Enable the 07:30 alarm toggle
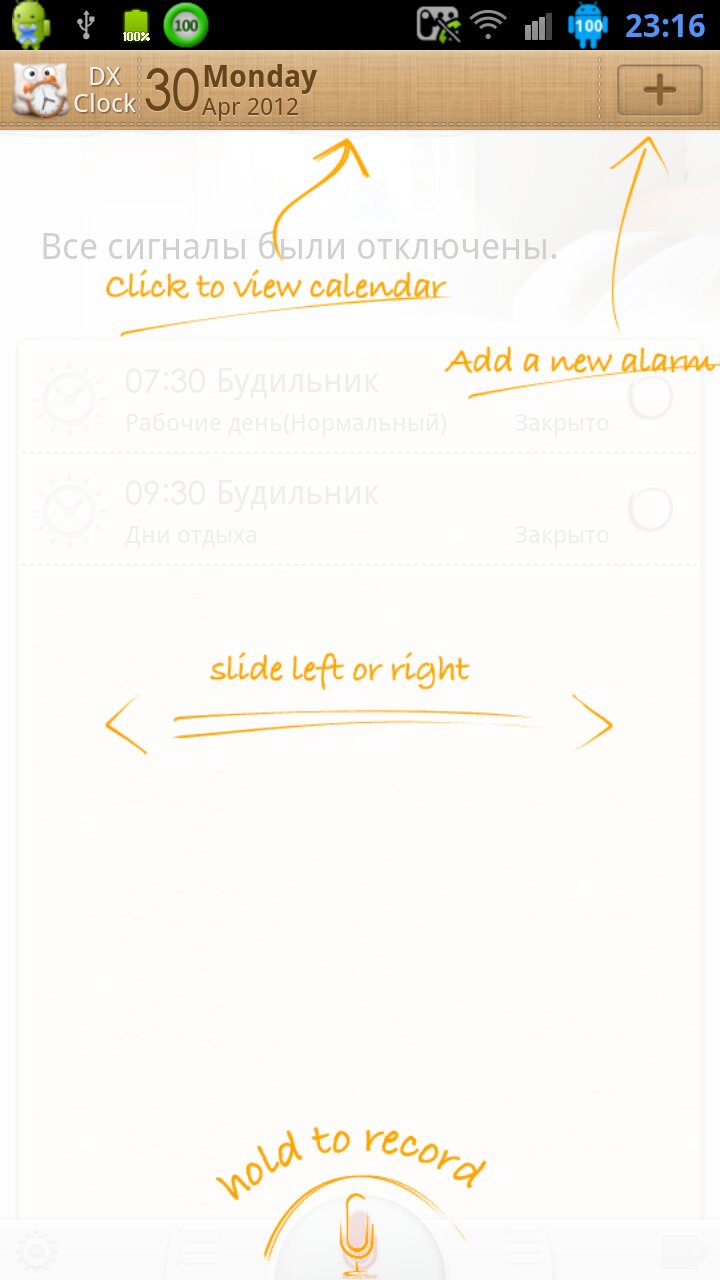This screenshot has width=720, height=1280. 651,397
